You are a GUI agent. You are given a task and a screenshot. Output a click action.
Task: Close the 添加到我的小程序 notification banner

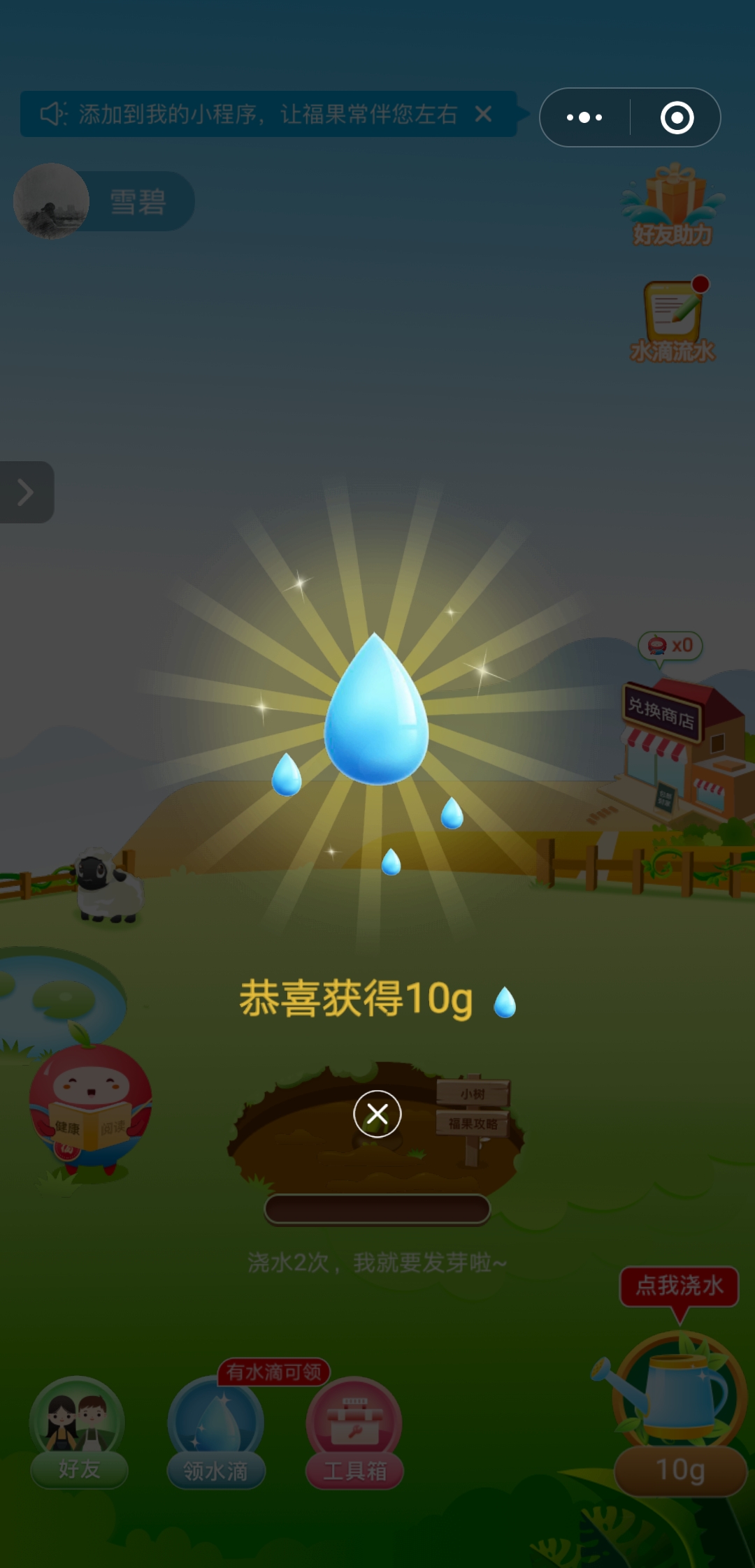point(482,114)
